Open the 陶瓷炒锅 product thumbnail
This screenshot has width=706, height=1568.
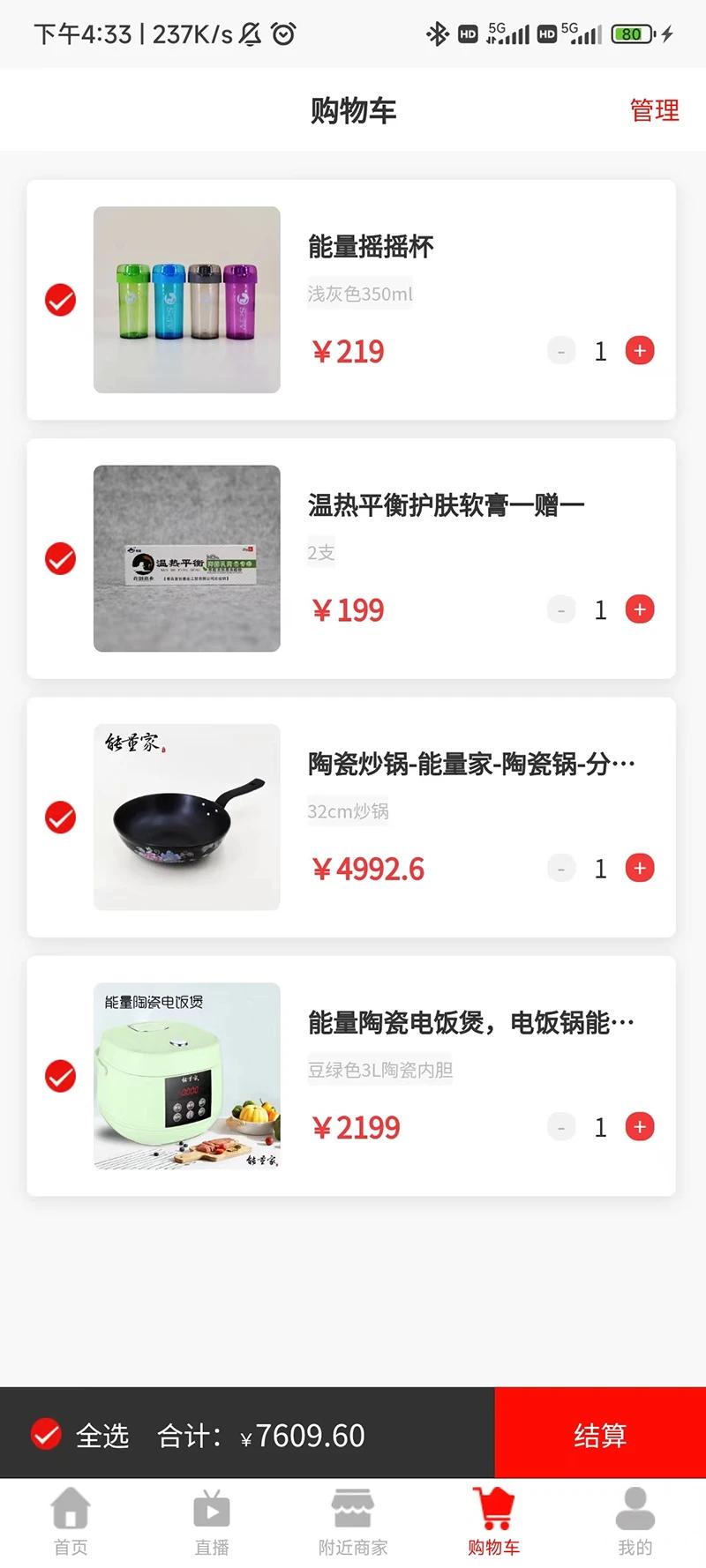tap(186, 817)
